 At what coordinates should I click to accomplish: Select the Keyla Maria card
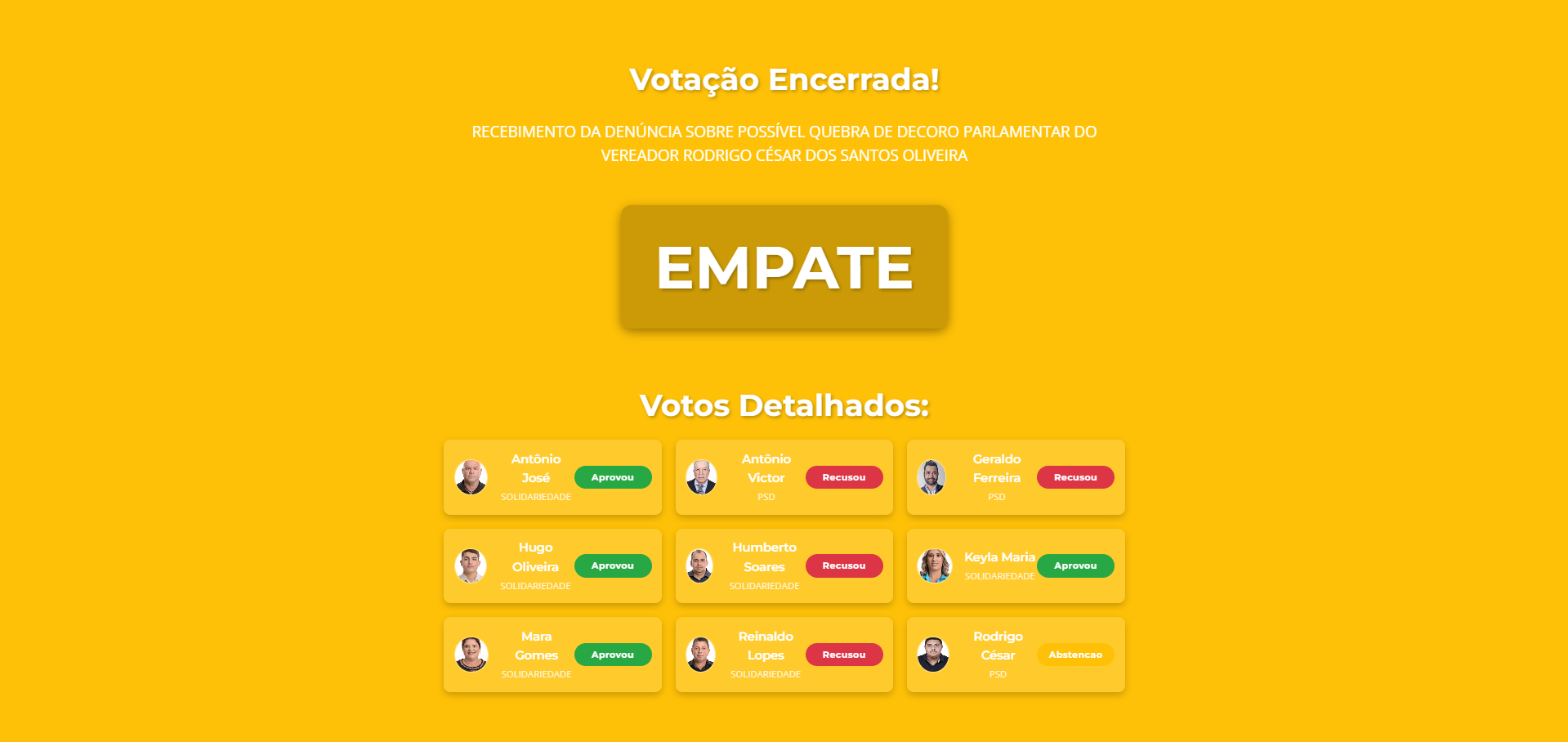point(1016,566)
